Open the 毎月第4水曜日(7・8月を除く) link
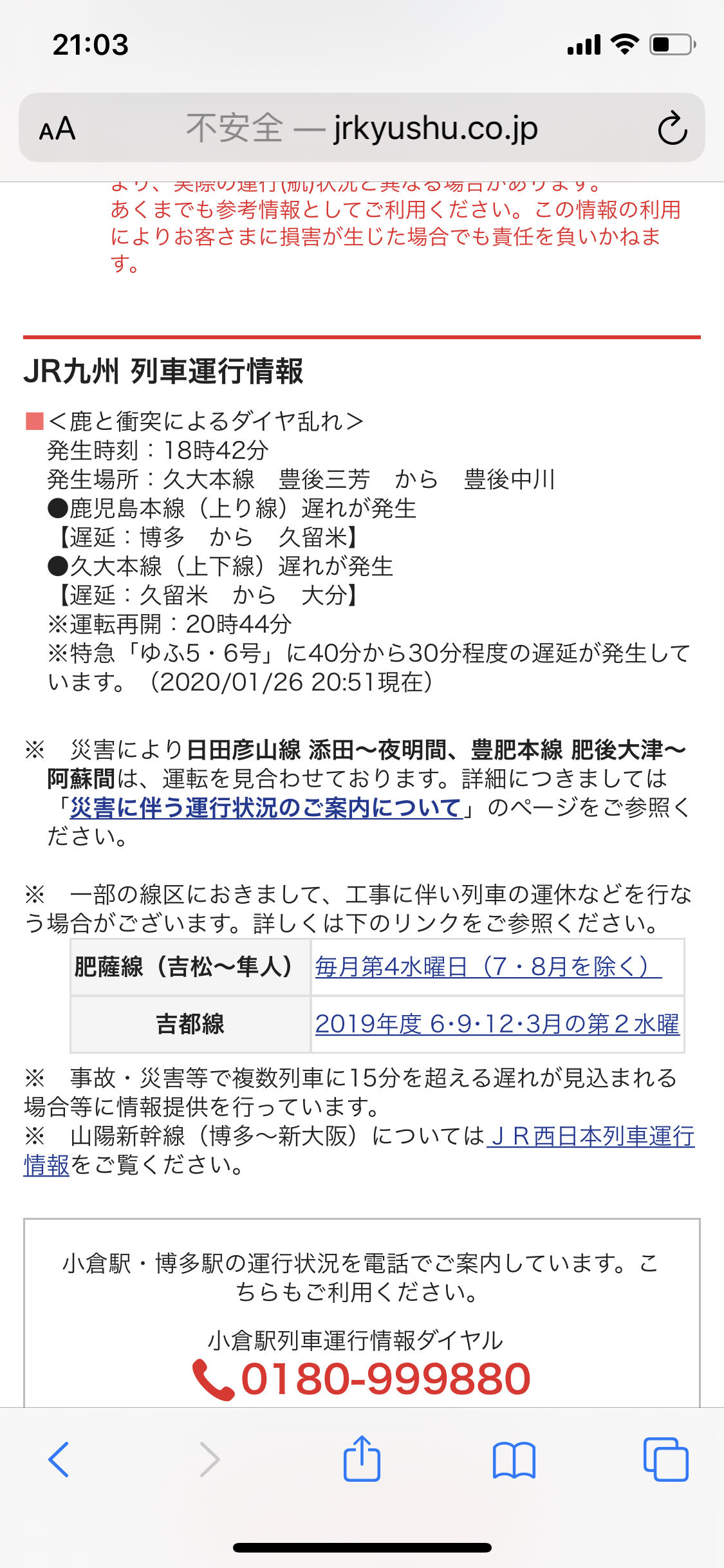 (x=488, y=966)
